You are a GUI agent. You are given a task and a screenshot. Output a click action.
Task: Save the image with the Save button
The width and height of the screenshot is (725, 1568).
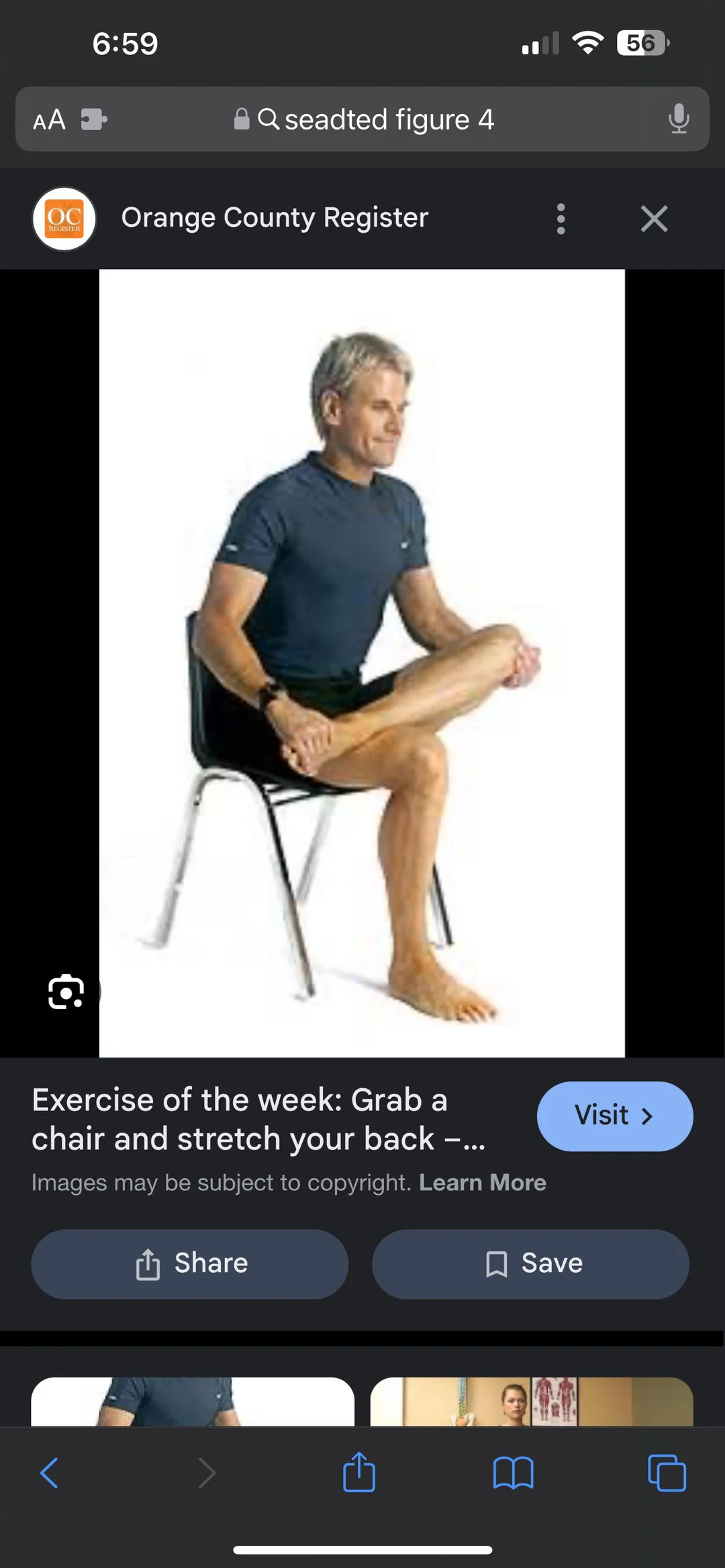tap(530, 1263)
